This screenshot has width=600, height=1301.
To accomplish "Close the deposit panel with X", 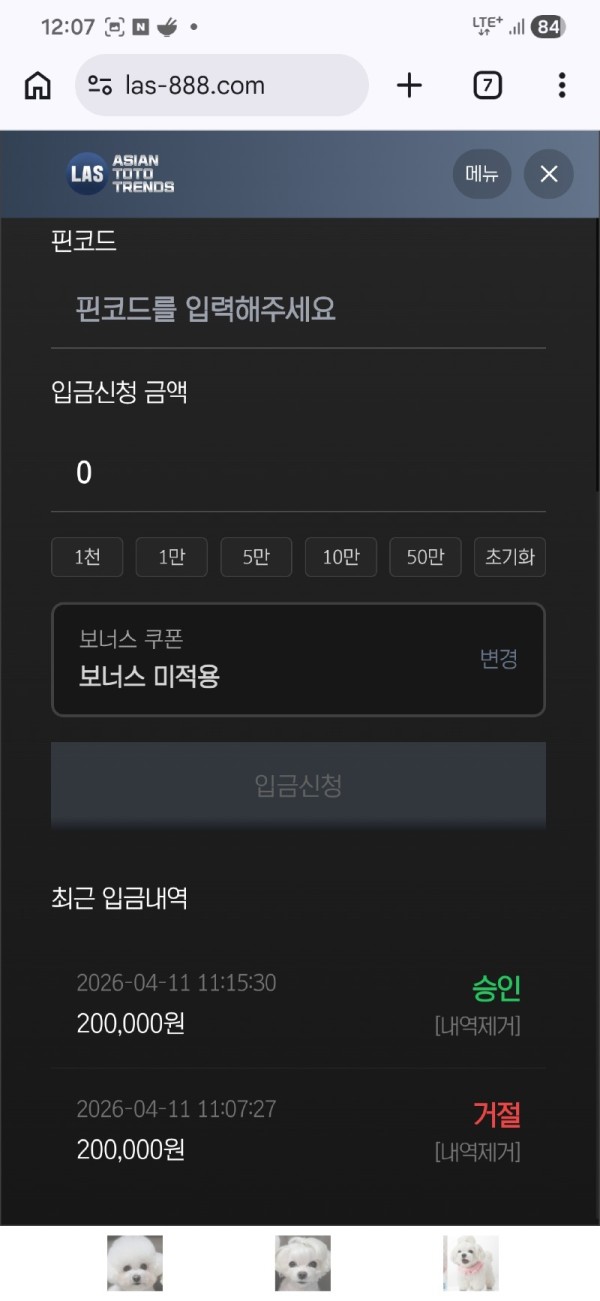I will [549, 174].
